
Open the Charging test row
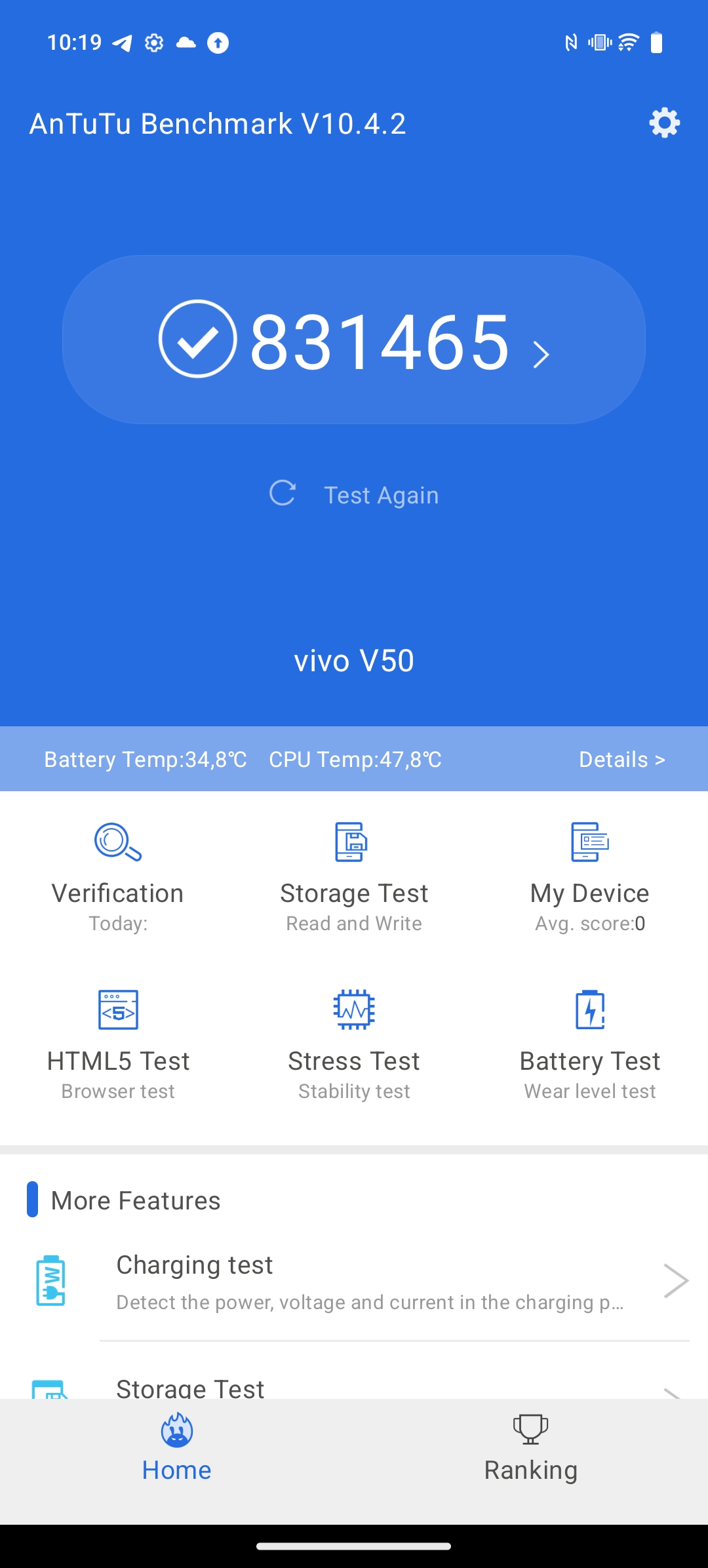click(354, 1281)
